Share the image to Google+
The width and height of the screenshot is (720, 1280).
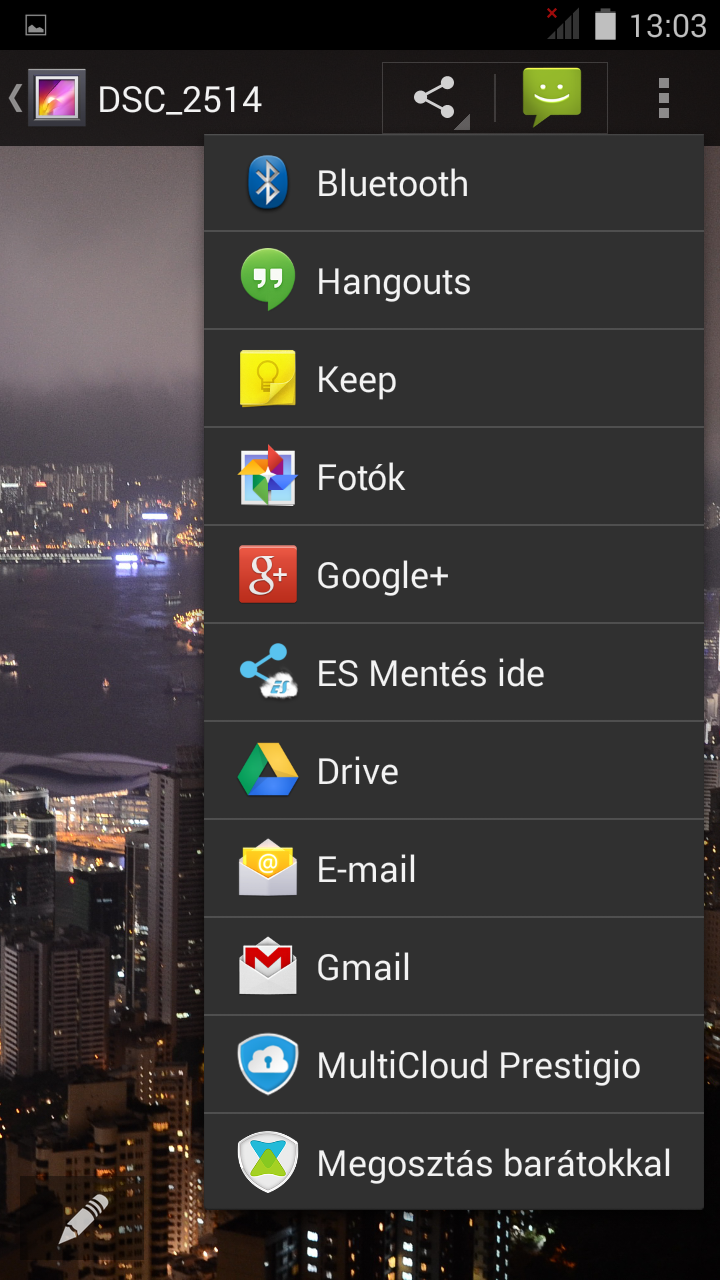tap(454, 576)
